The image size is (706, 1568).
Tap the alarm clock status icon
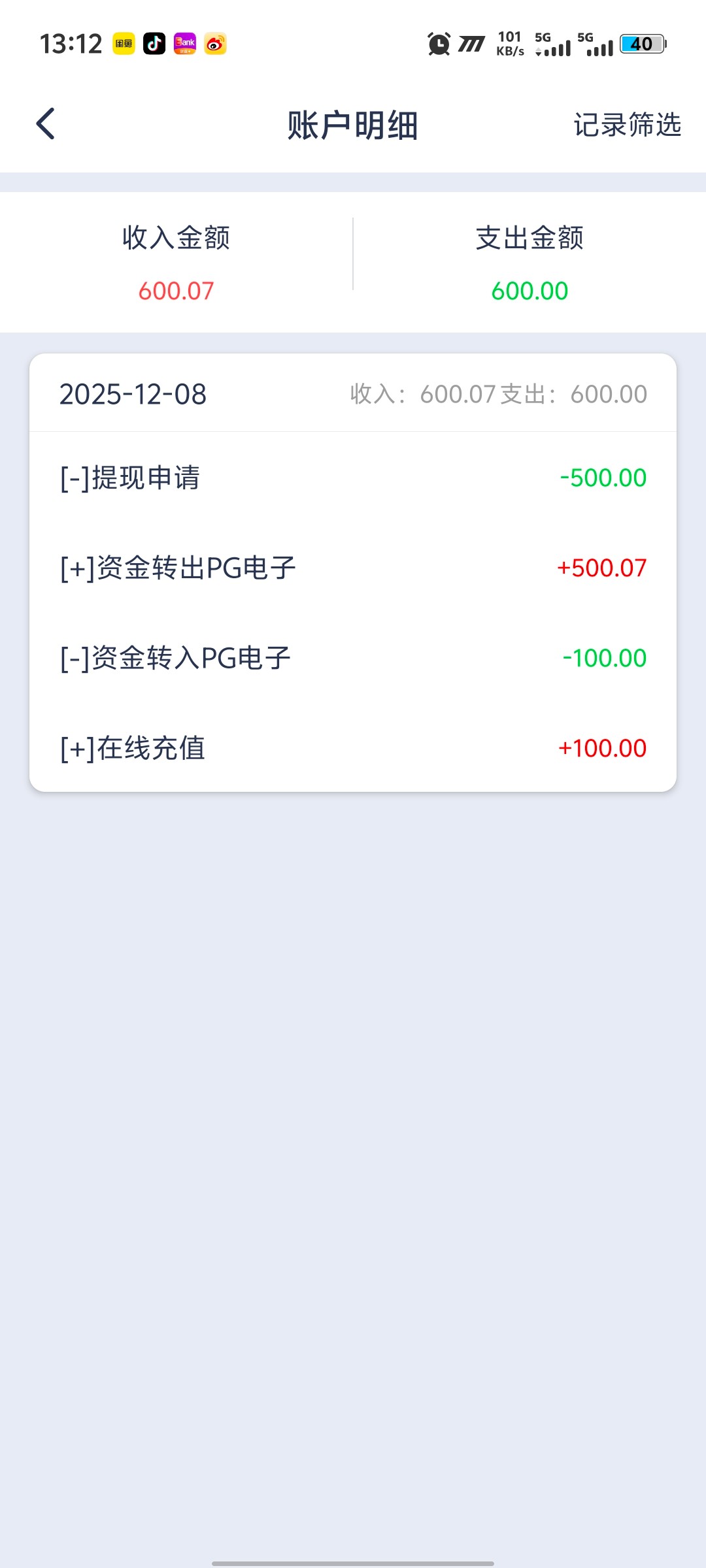(438, 44)
